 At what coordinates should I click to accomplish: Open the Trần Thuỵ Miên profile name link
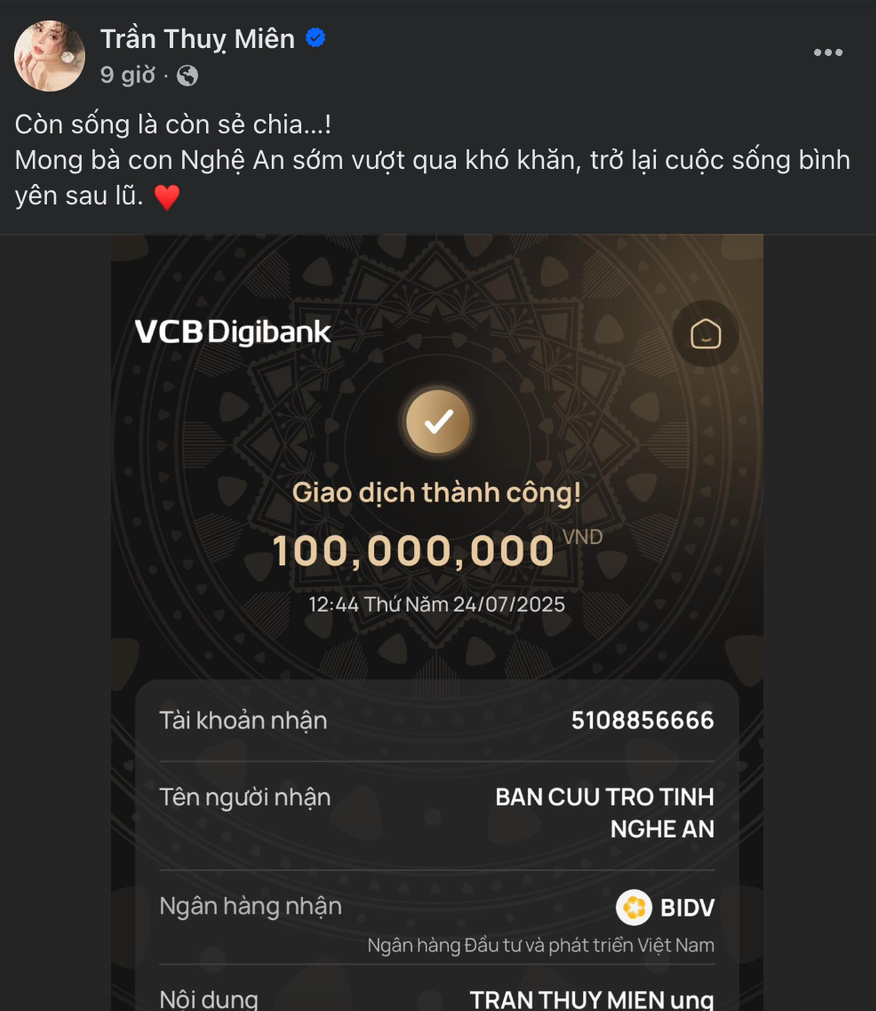(x=197, y=39)
